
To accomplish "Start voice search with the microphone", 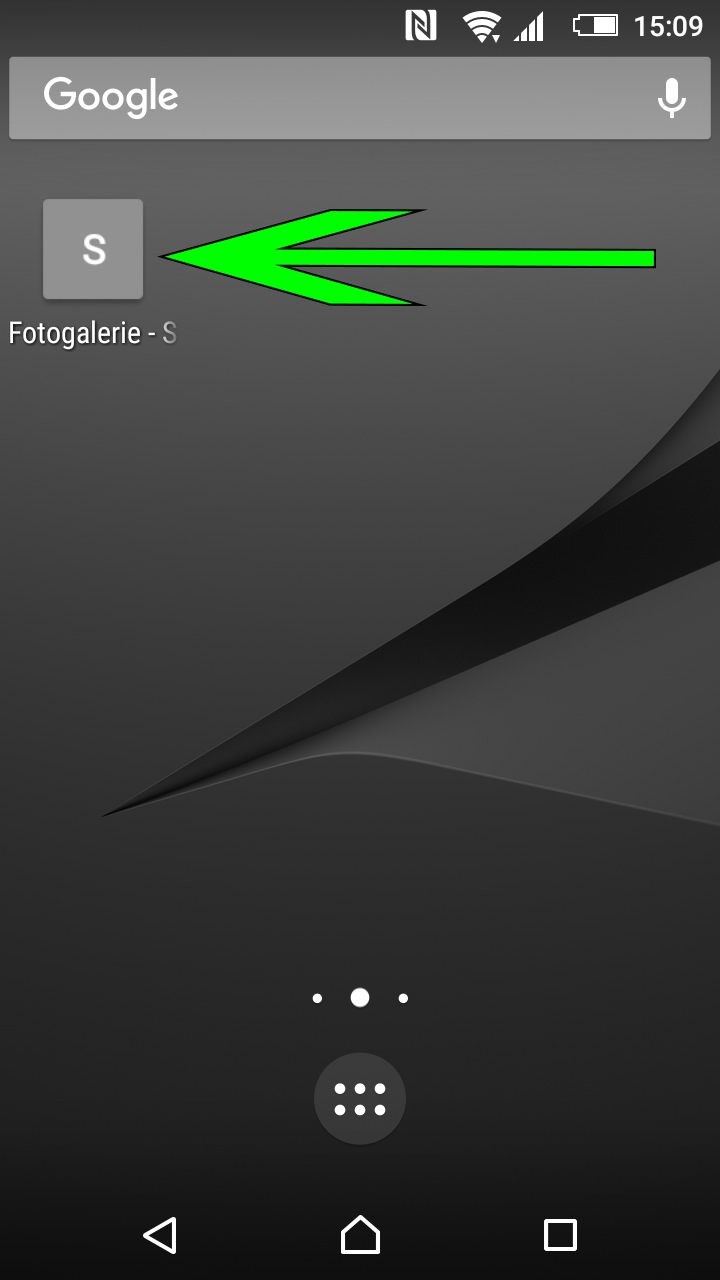I will [671, 98].
